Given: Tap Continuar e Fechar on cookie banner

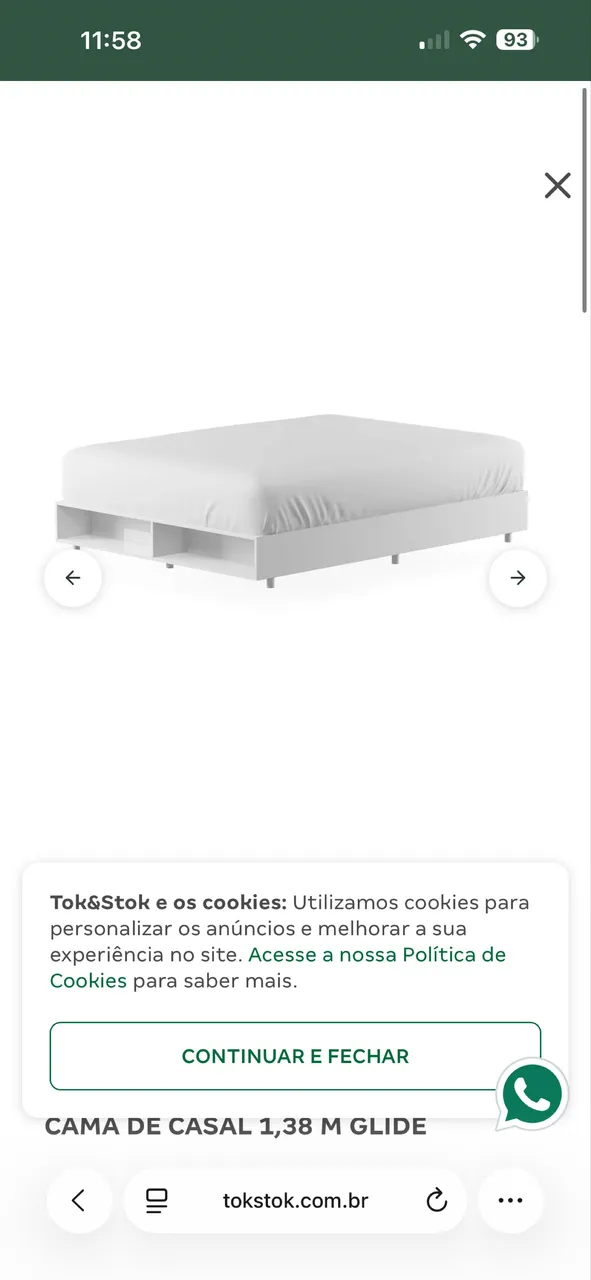Looking at the screenshot, I should [295, 1056].
